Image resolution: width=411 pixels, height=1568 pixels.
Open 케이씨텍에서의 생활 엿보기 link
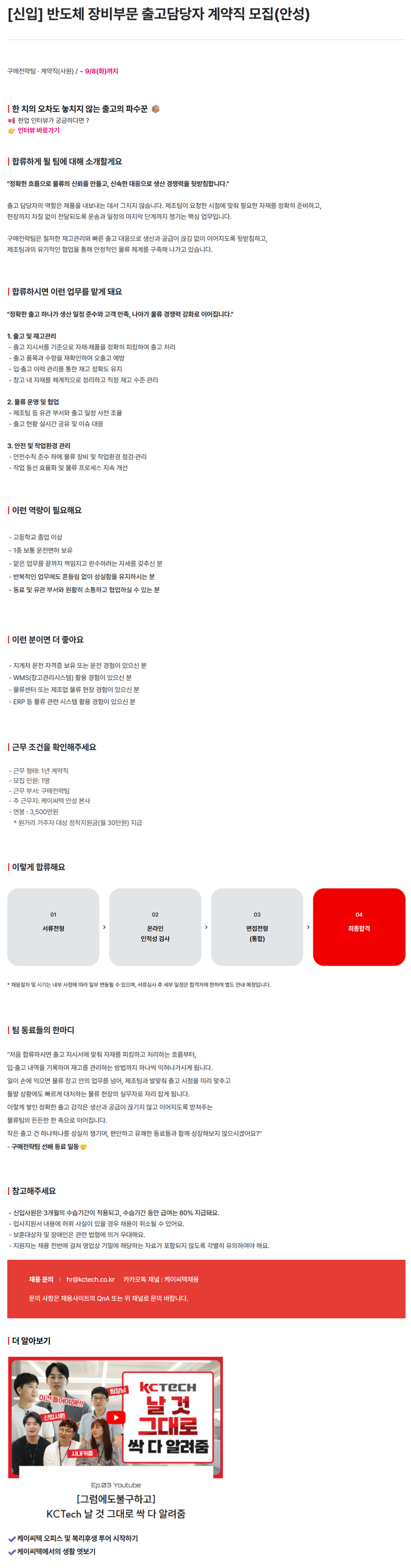[56, 1551]
